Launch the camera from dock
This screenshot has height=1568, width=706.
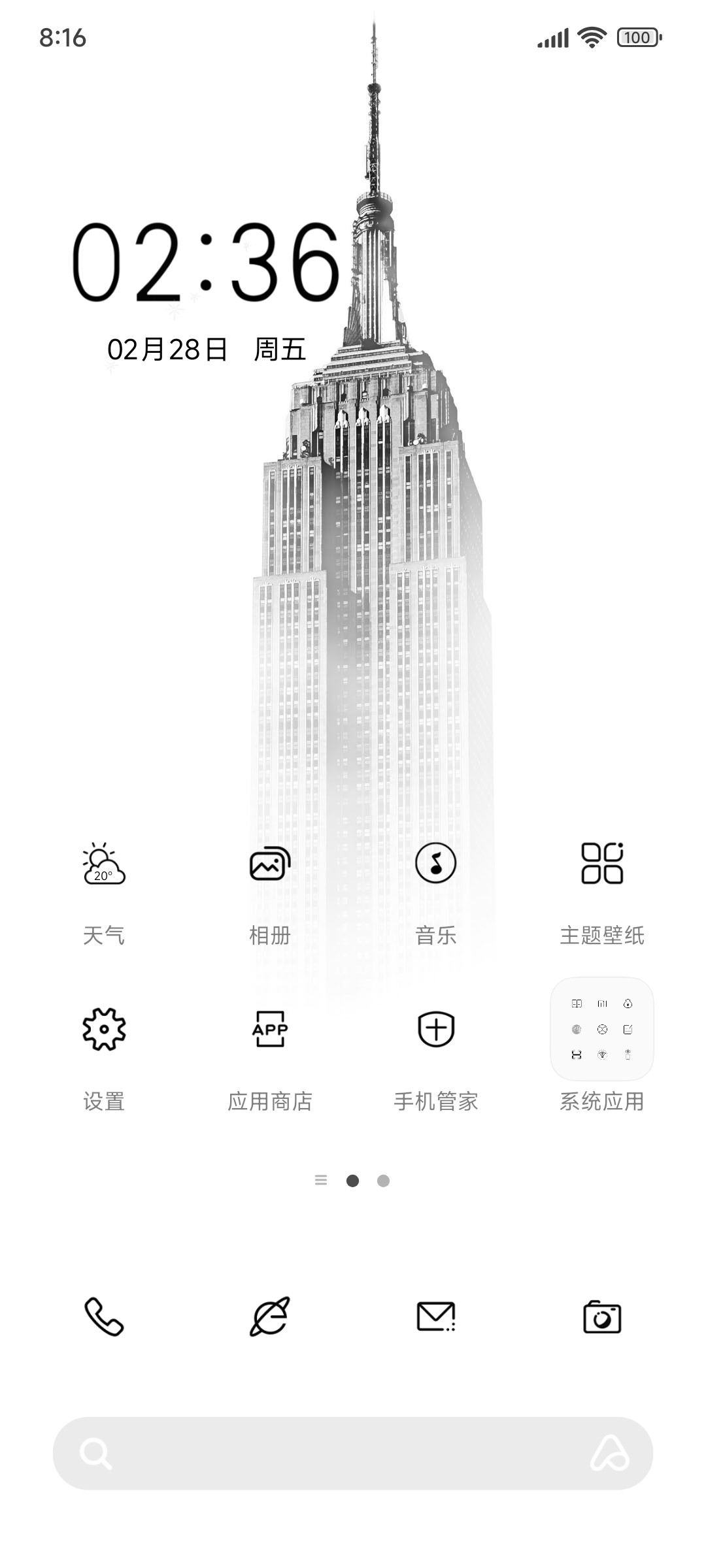(602, 1316)
